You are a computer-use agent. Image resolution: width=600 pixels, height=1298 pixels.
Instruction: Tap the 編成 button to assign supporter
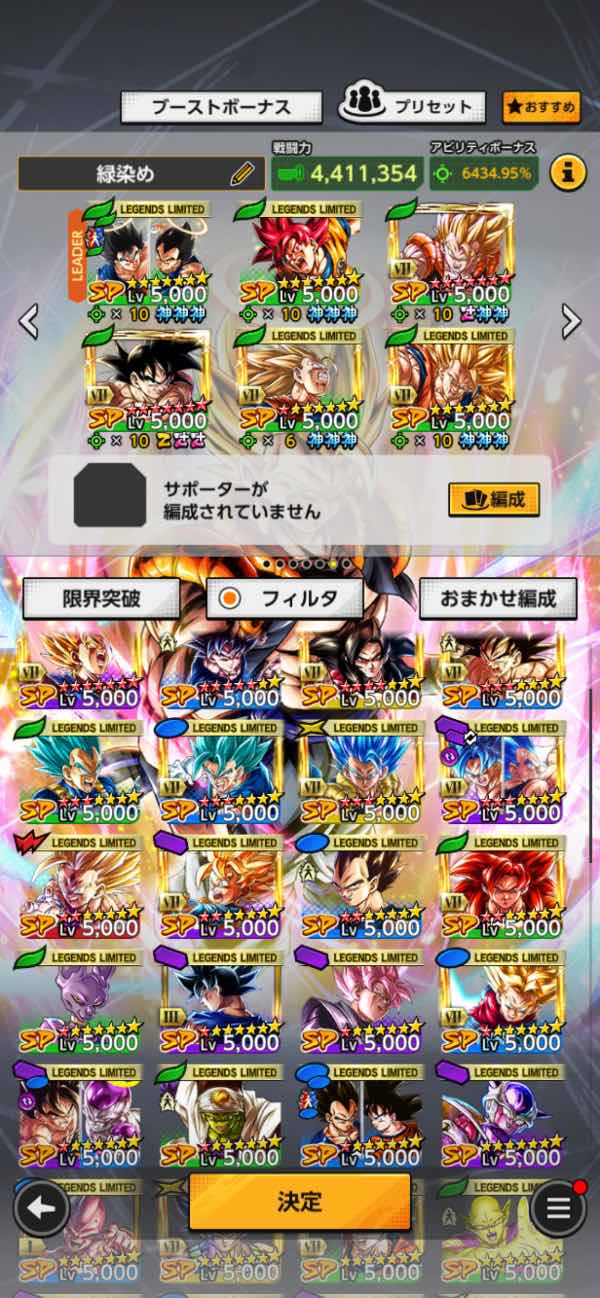[x=494, y=498]
